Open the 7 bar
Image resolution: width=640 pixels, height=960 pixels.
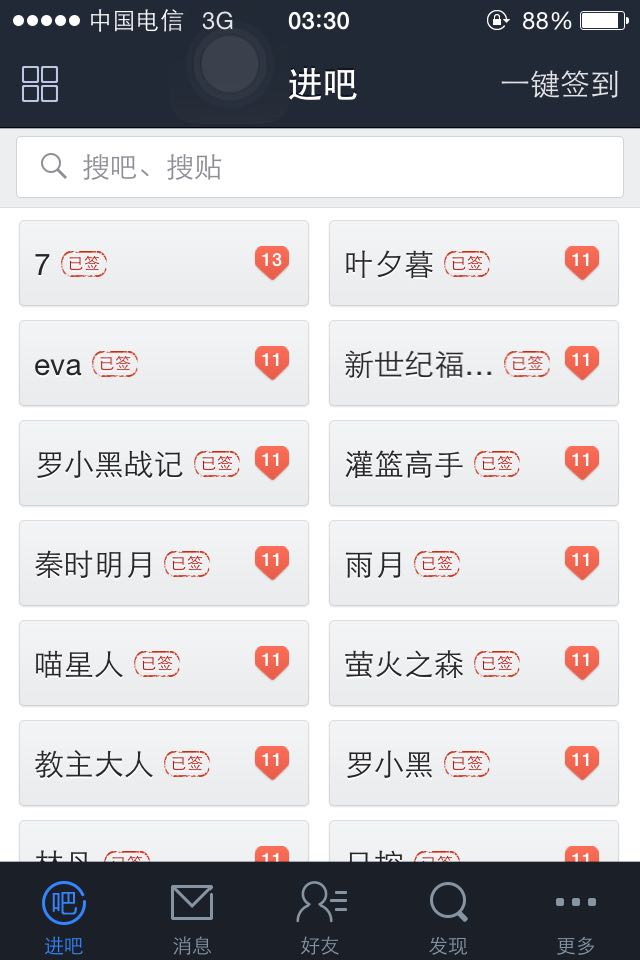pos(164,264)
